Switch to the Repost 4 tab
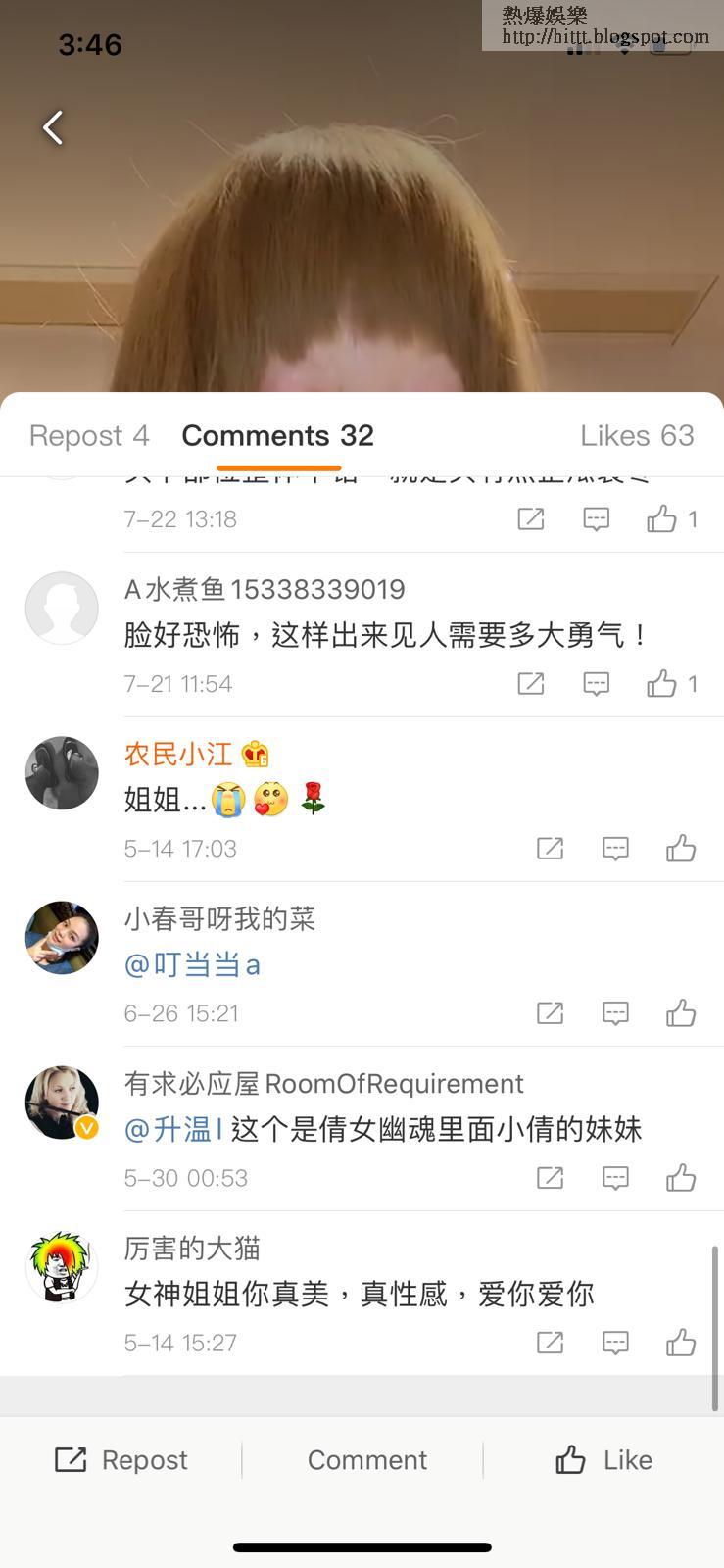Screen dimensions: 724x1568 (89, 435)
